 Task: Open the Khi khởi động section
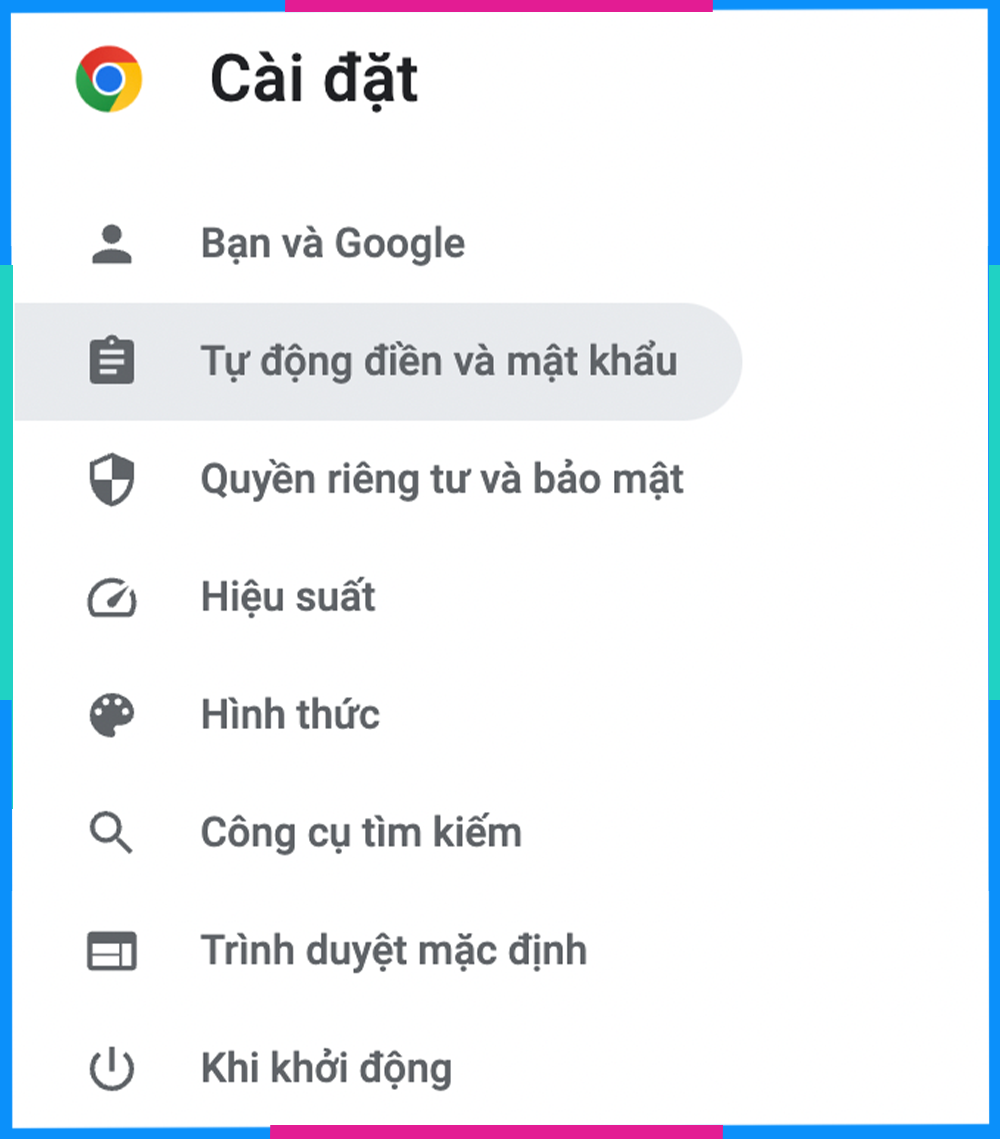[x=325, y=1068]
